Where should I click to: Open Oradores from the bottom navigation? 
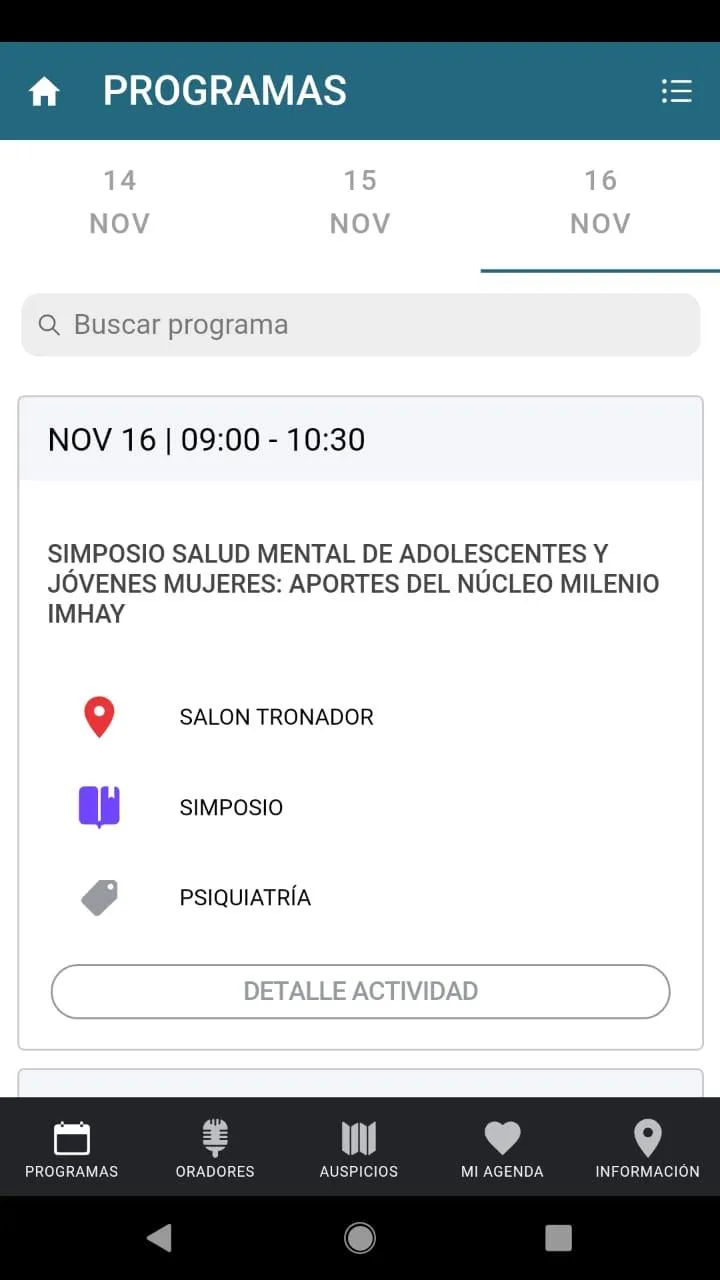(214, 1147)
